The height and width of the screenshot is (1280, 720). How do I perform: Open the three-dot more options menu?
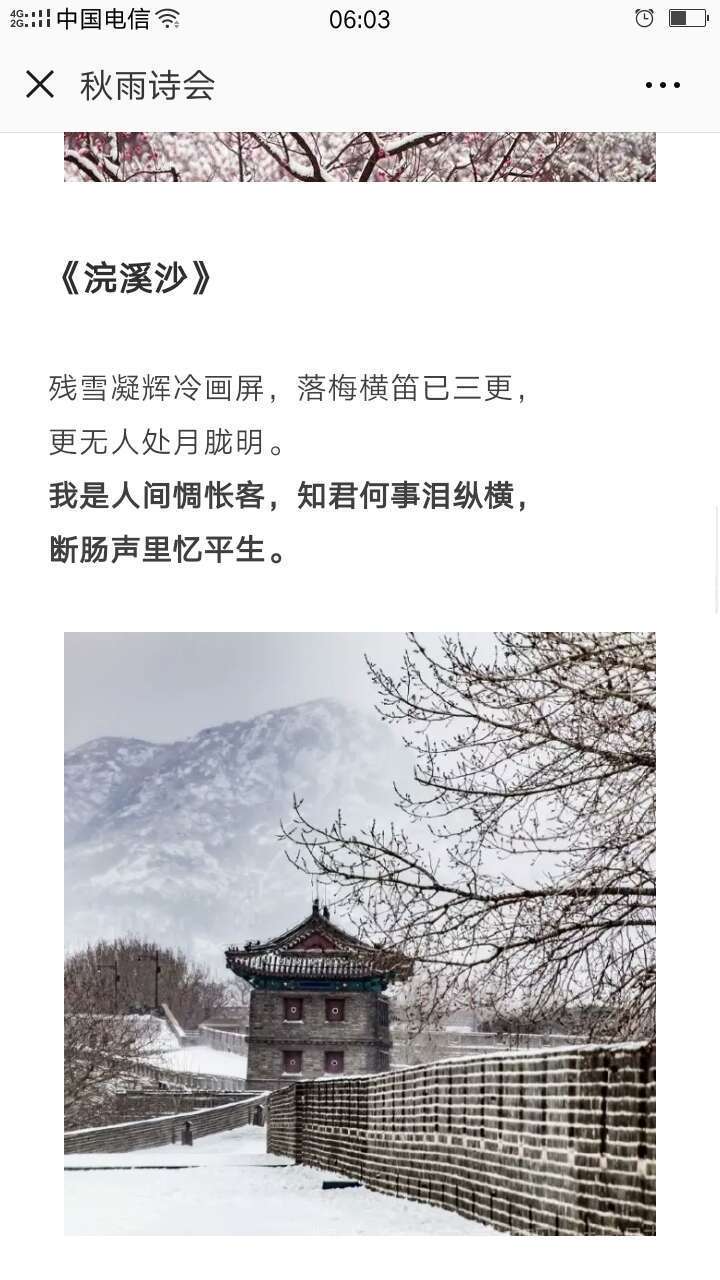pos(662,85)
